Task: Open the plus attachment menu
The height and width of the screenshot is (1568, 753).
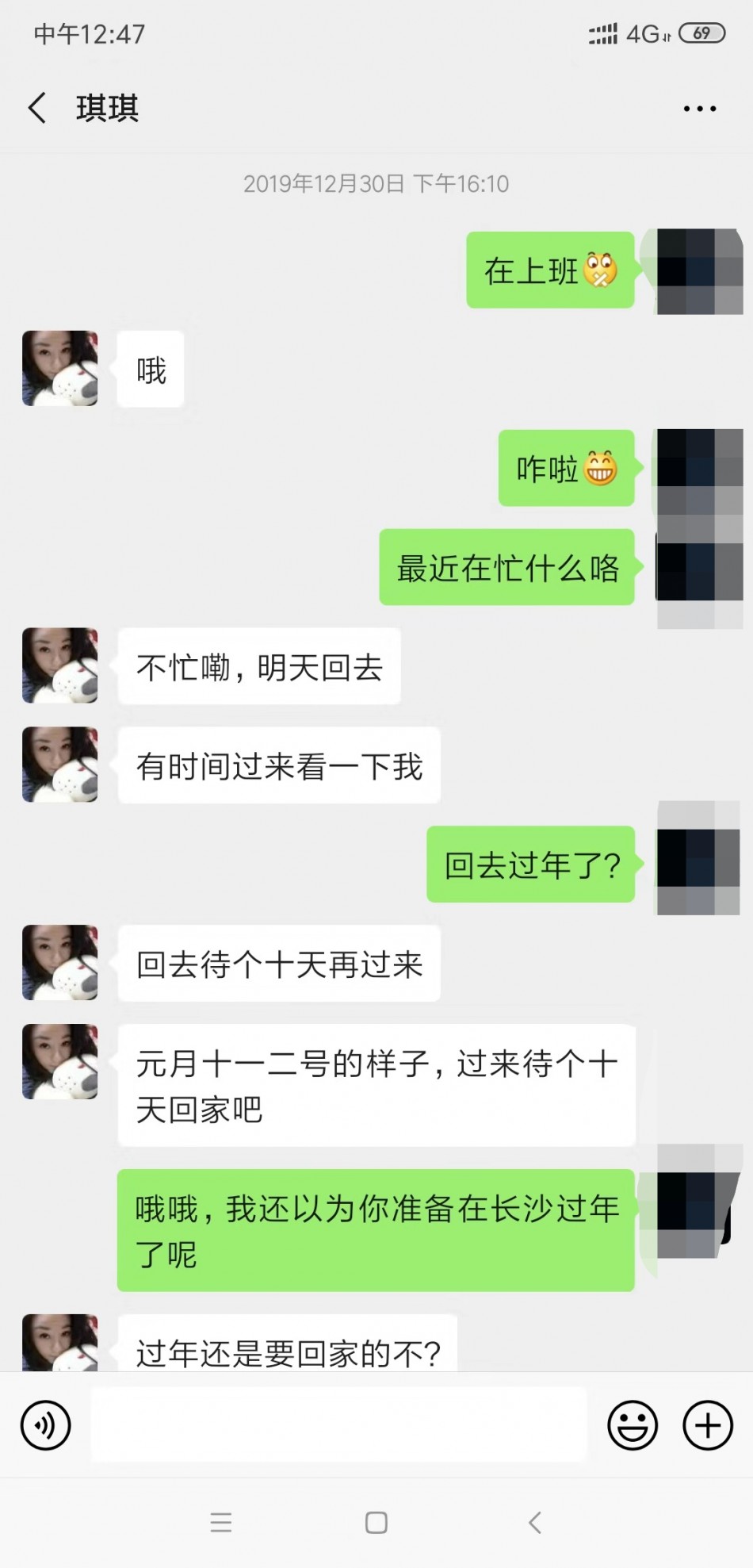Action: tap(707, 1425)
